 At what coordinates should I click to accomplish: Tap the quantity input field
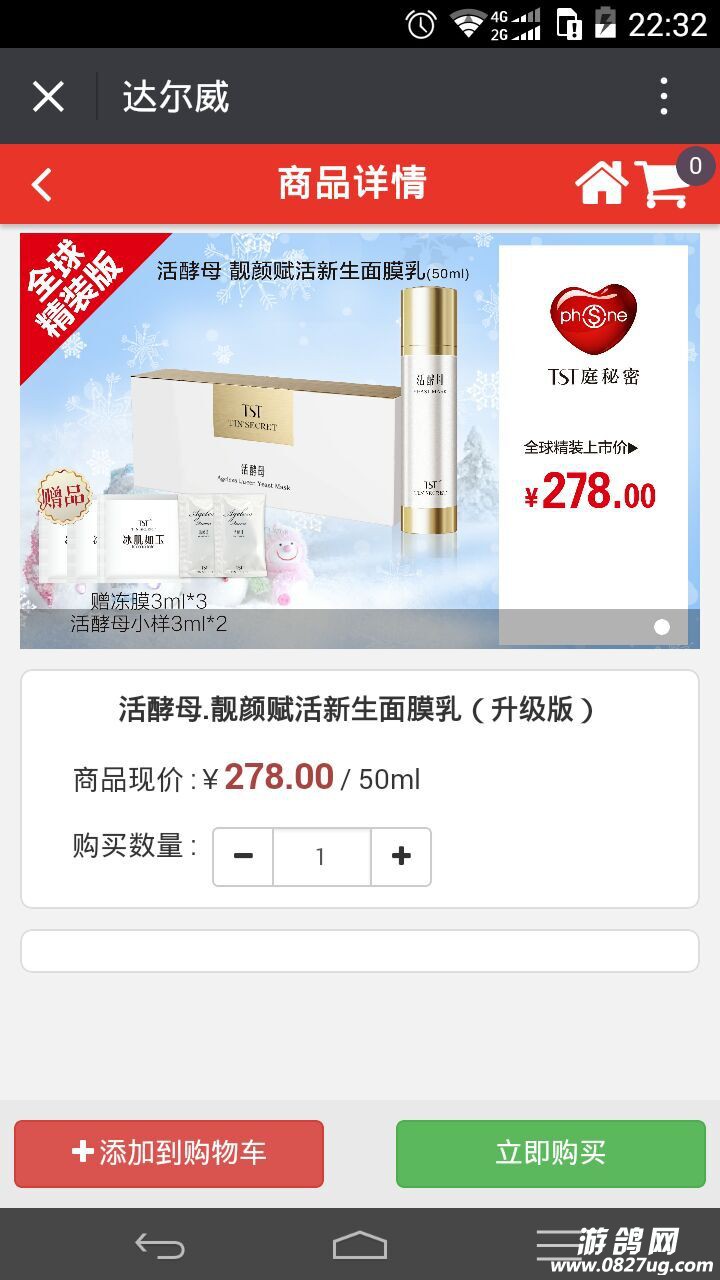coord(321,857)
